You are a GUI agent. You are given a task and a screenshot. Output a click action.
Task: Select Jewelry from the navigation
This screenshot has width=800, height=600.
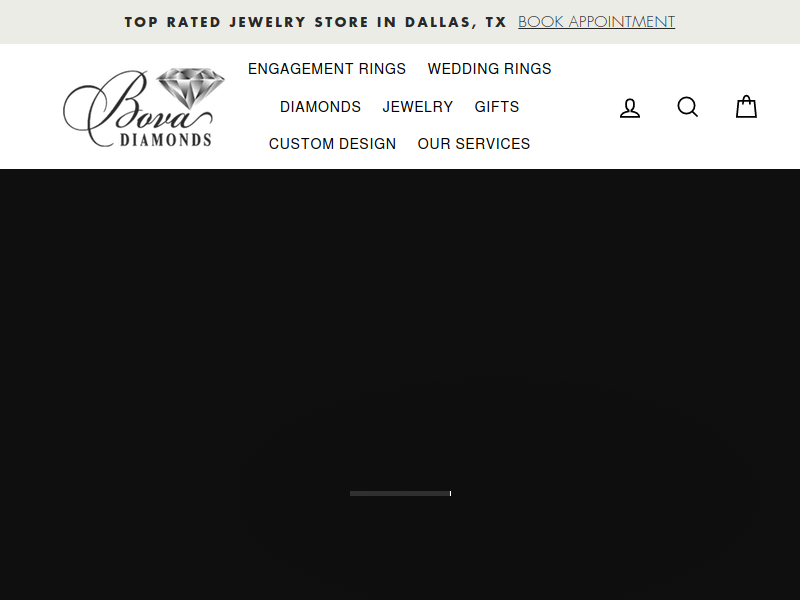417,107
